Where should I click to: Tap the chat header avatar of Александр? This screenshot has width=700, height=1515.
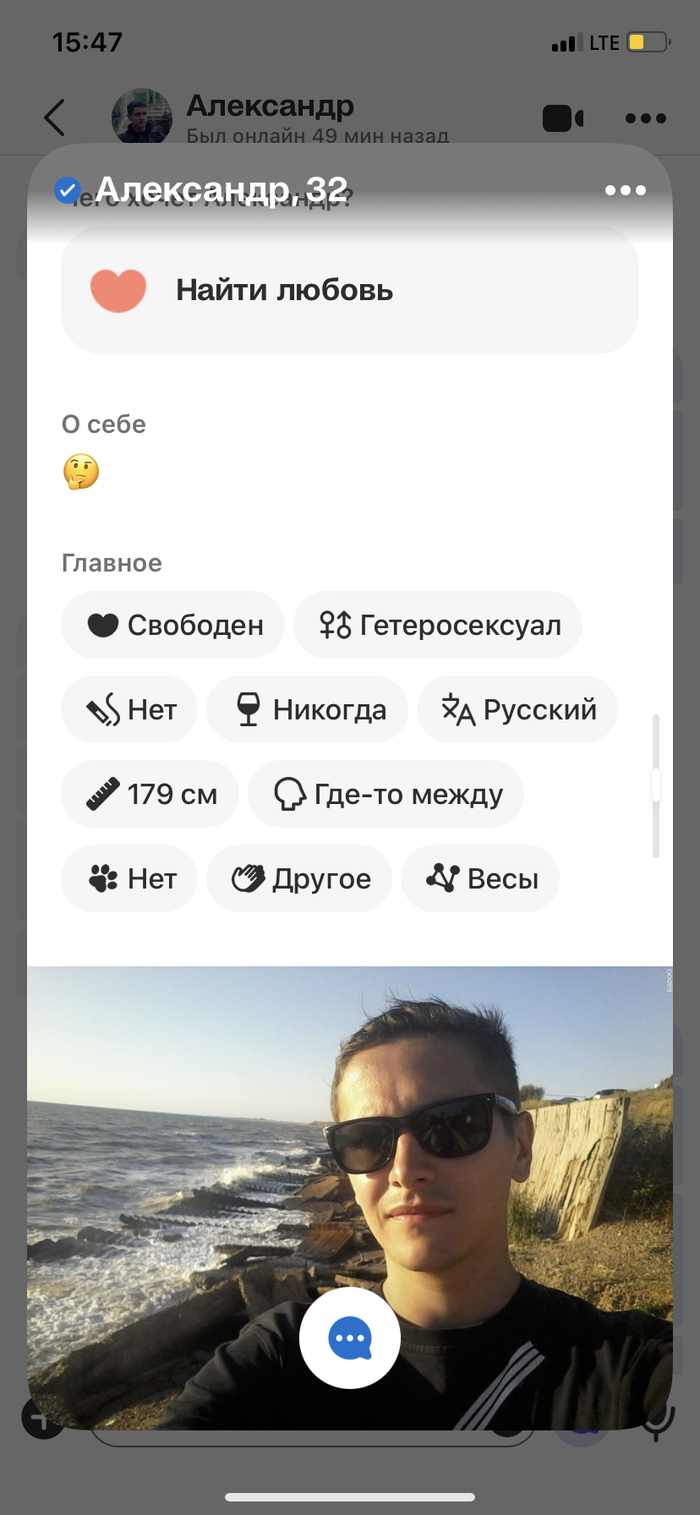click(x=142, y=118)
